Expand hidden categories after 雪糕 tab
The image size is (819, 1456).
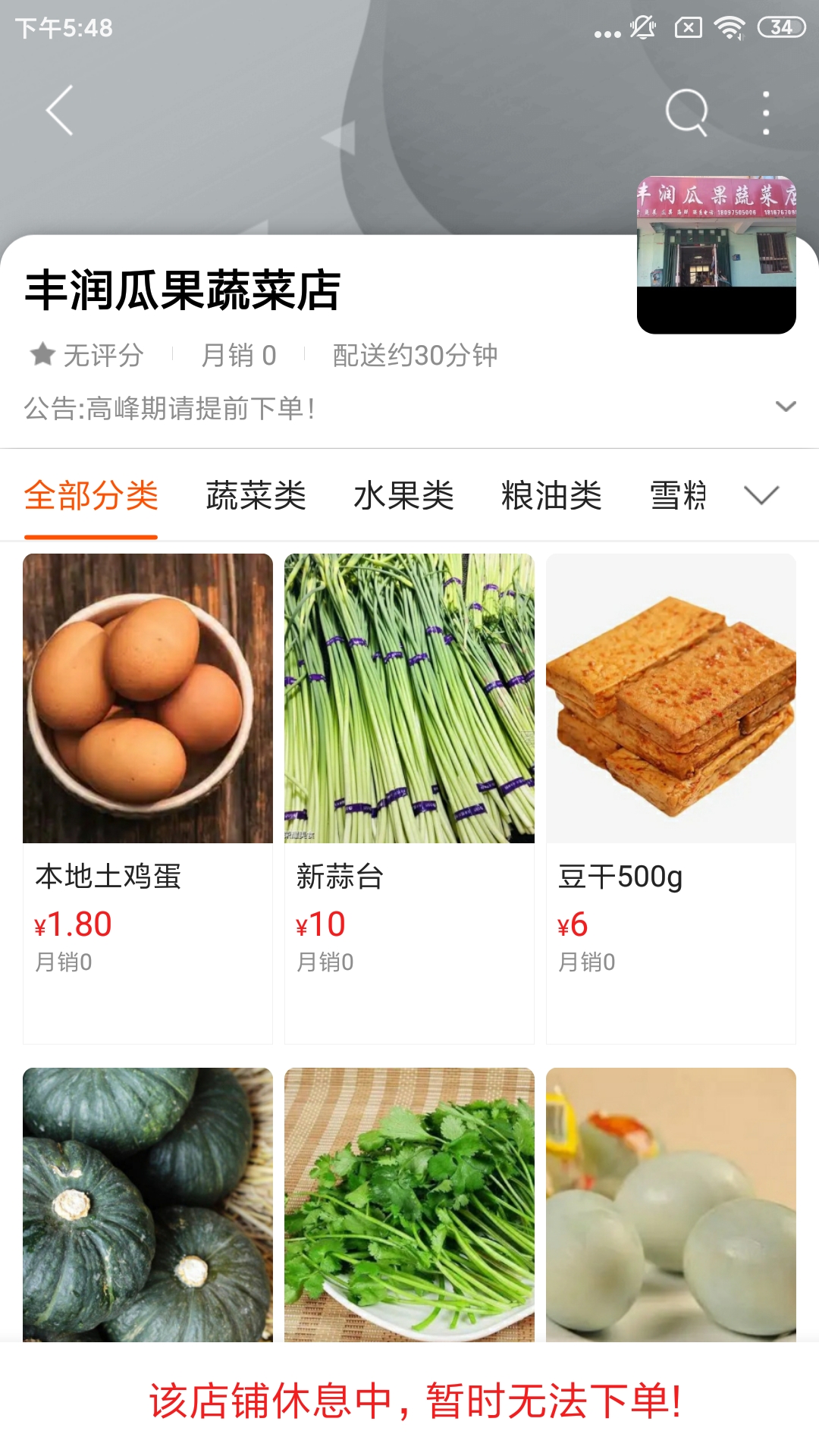pyautogui.click(x=761, y=495)
